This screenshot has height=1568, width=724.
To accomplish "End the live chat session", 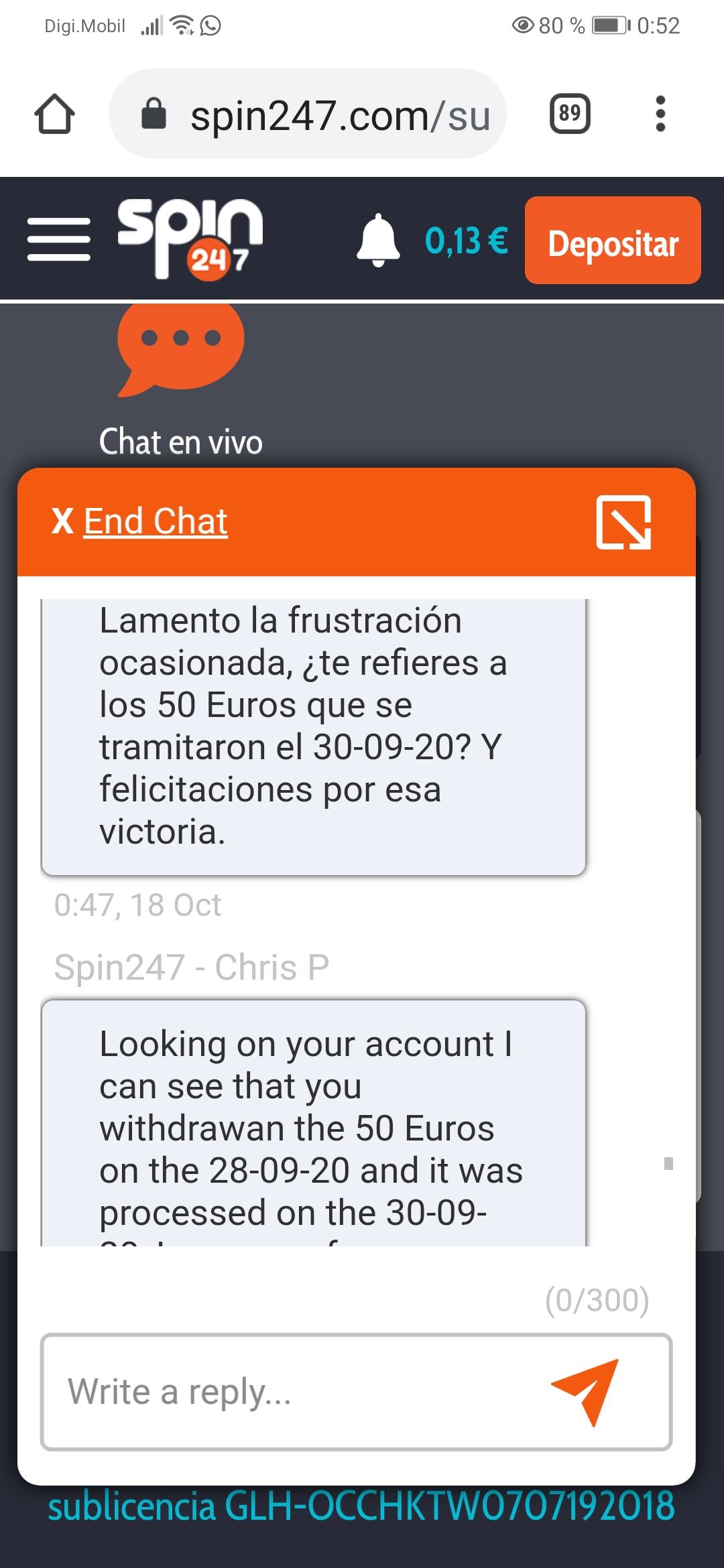I will coord(141,521).
